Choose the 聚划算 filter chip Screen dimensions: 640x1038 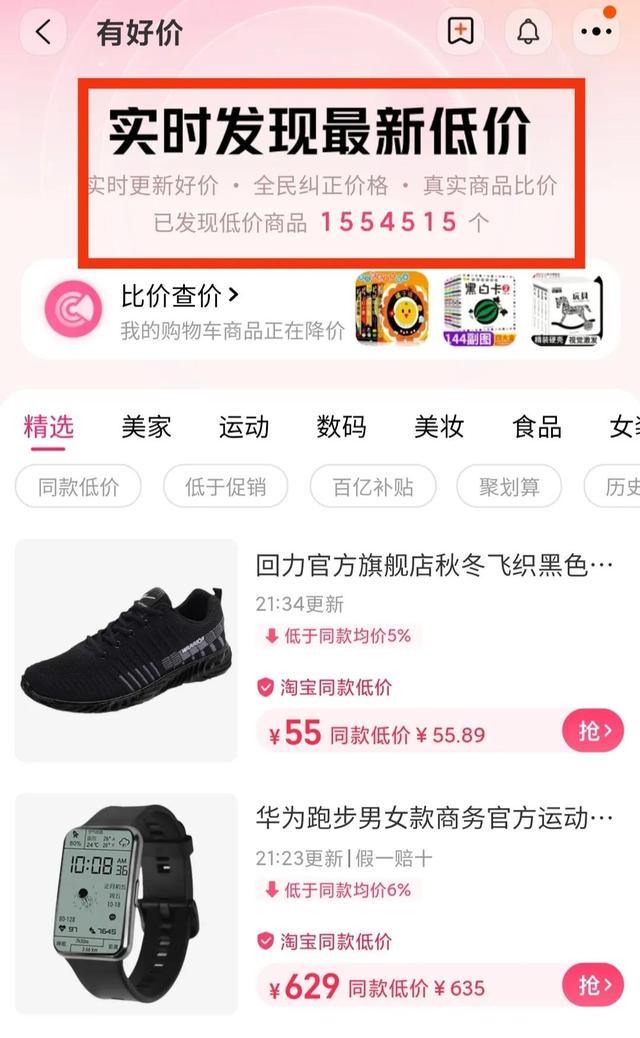508,487
